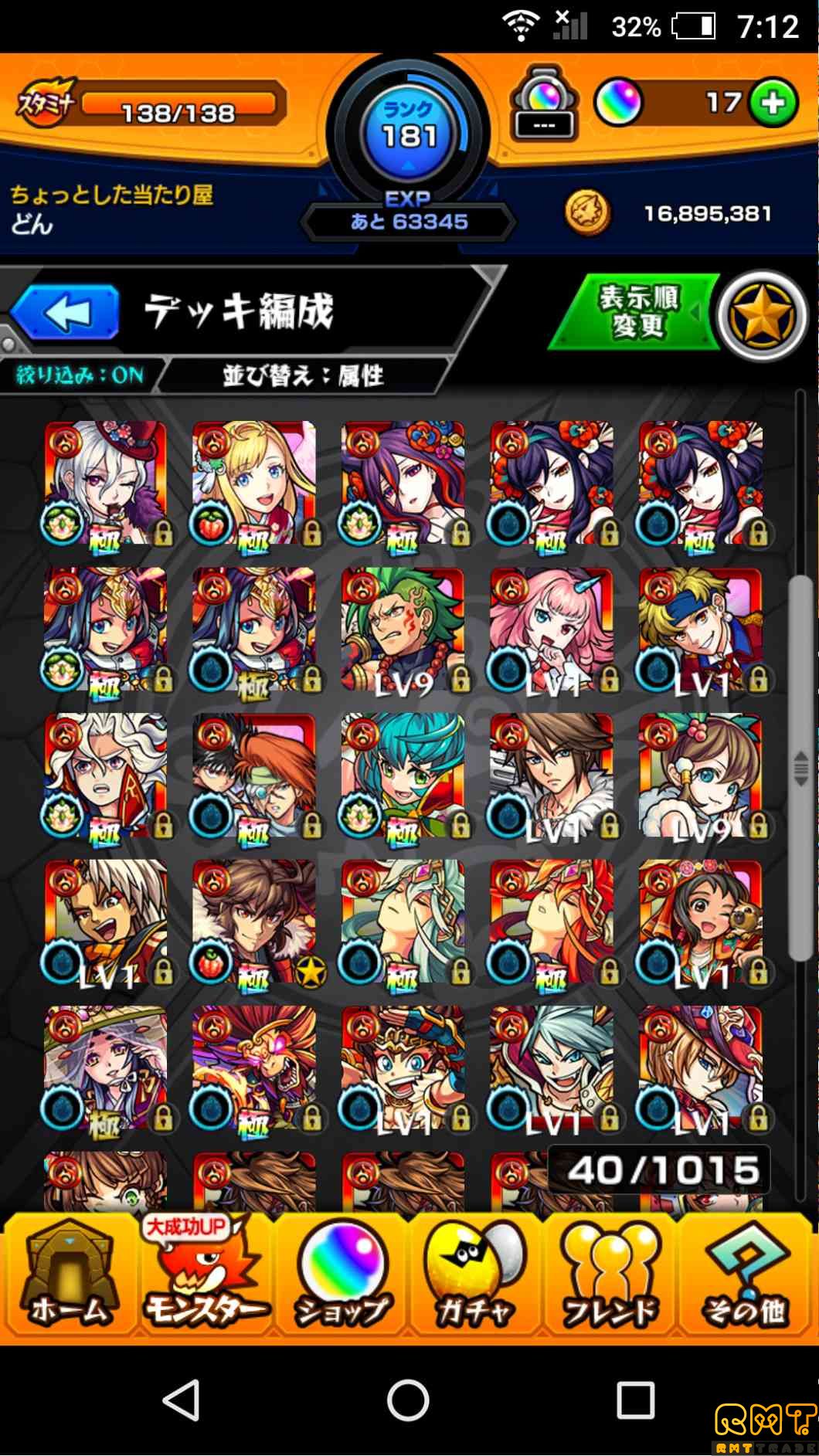Open the その他 tab

pyautogui.click(x=746, y=1276)
